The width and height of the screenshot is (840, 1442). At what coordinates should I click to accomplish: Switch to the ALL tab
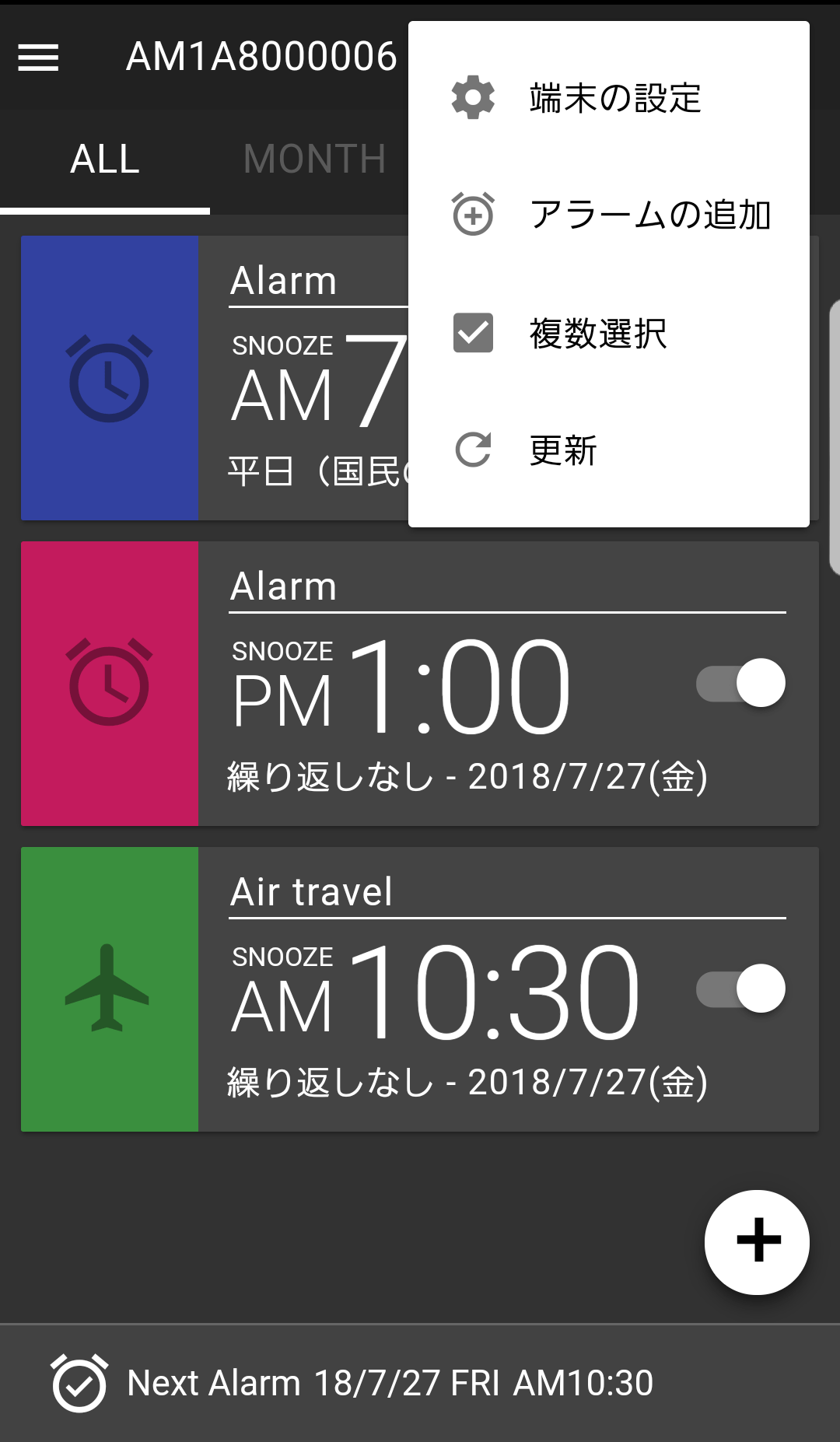click(x=105, y=159)
